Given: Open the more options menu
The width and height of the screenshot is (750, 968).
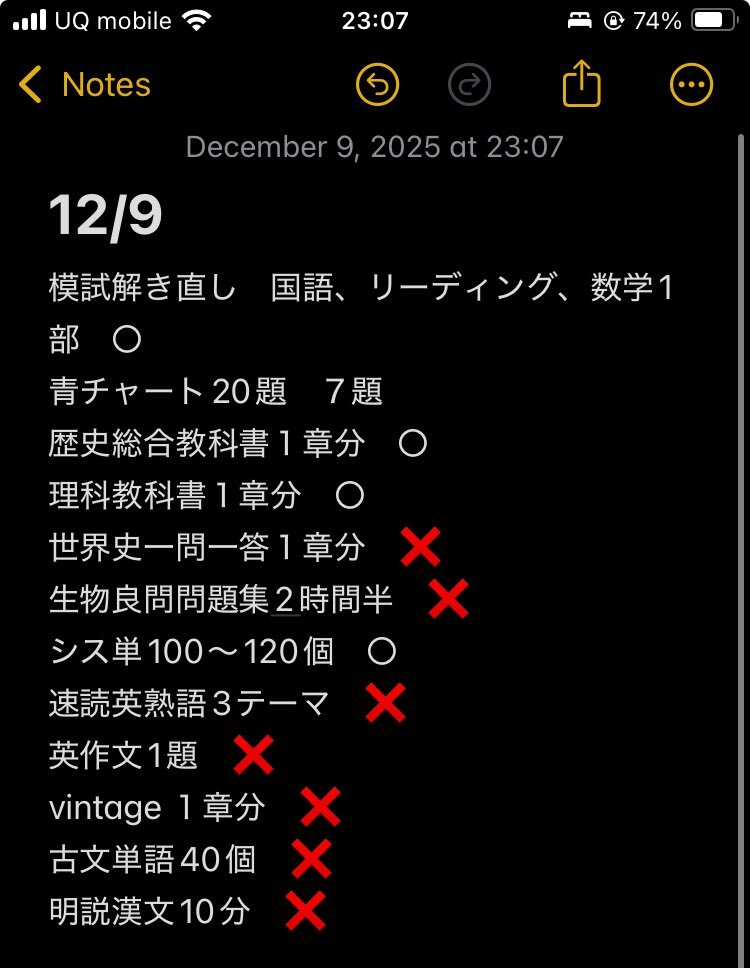Looking at the screenshot, I should pyautogui.click(x=691, y=86).
